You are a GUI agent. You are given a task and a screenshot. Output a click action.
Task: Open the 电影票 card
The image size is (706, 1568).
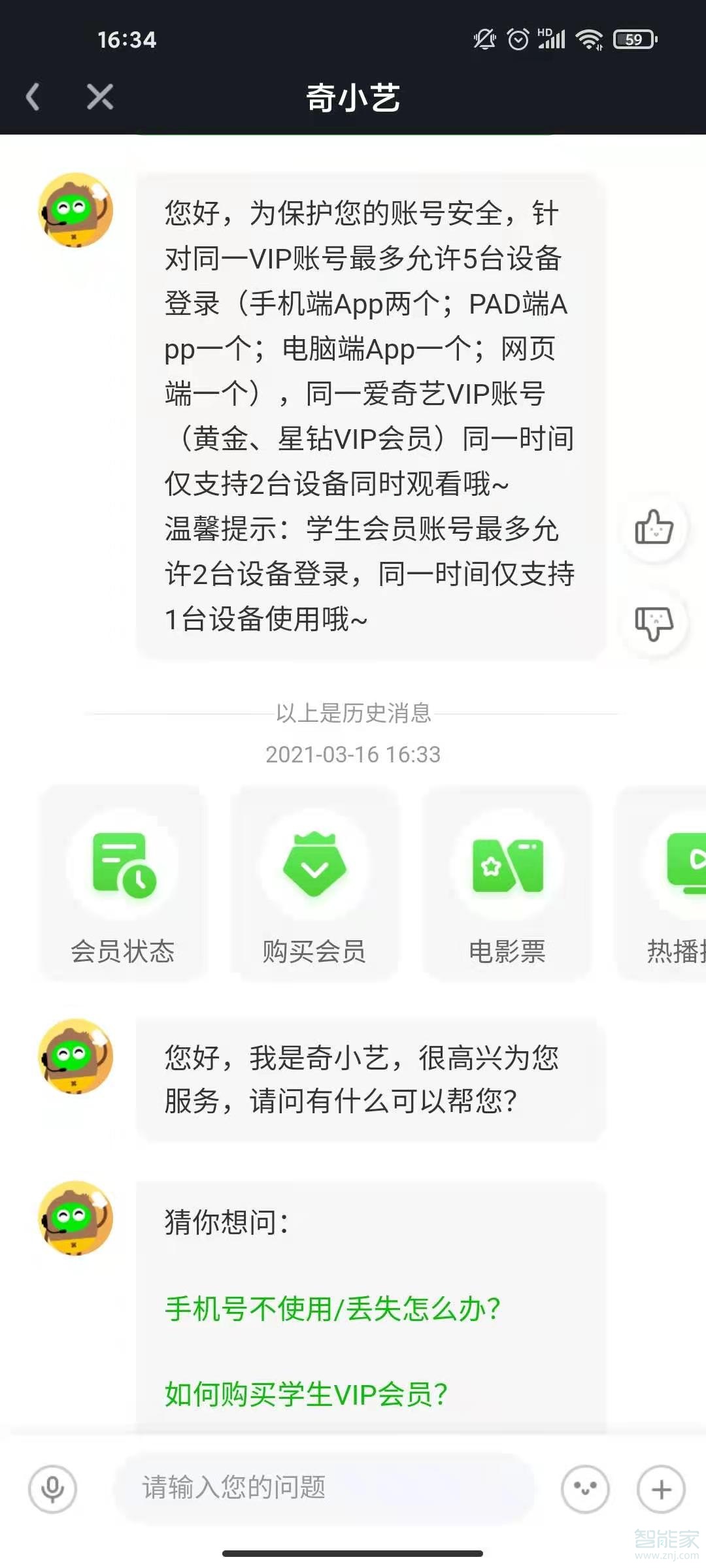(x=507, y=883)
